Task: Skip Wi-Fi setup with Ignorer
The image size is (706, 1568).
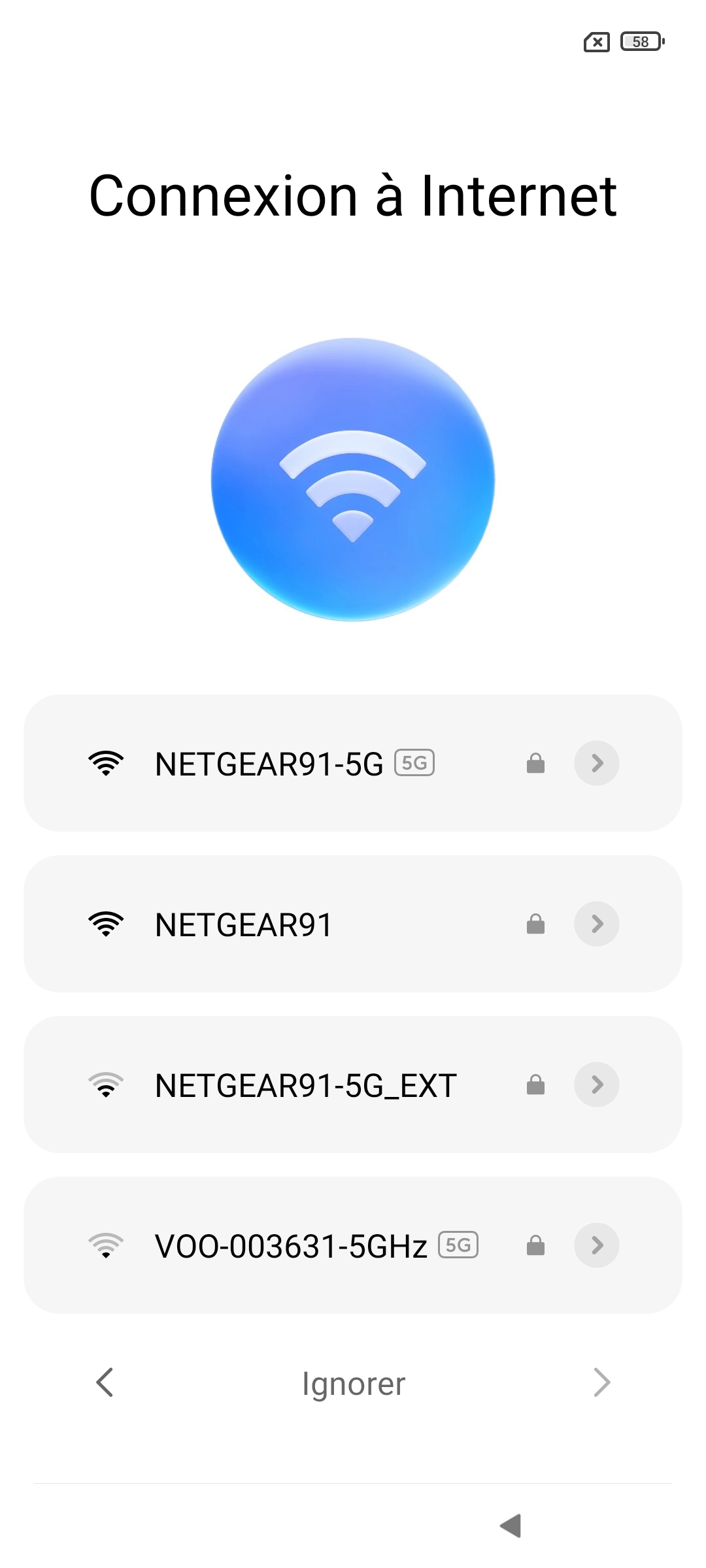Action: point(354,1384)
